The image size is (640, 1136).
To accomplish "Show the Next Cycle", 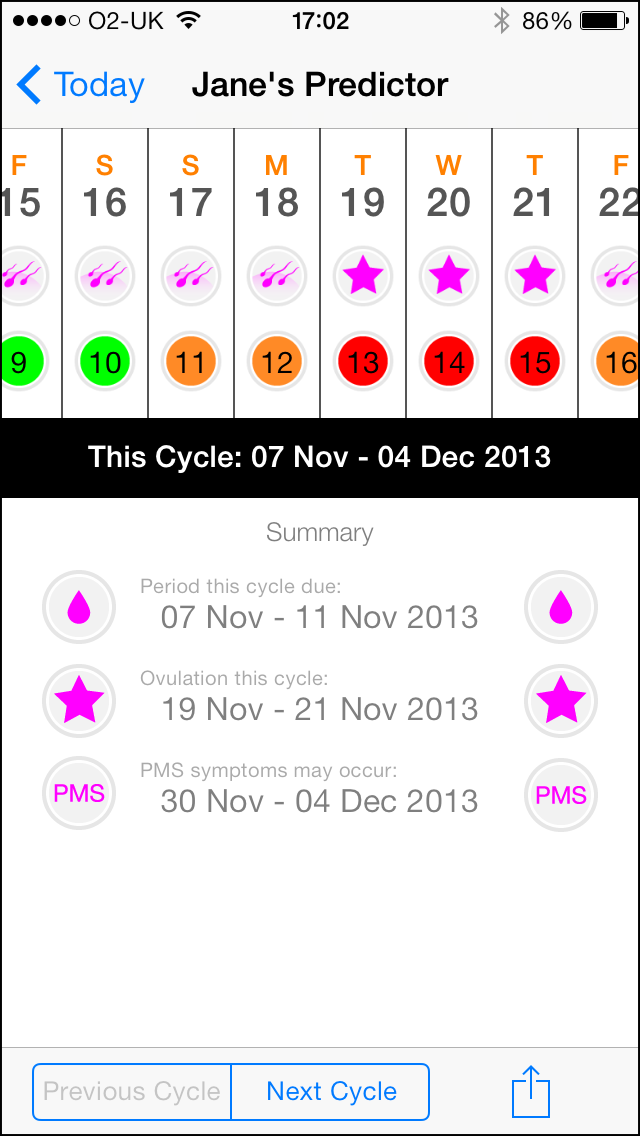I will [331, 1092].
